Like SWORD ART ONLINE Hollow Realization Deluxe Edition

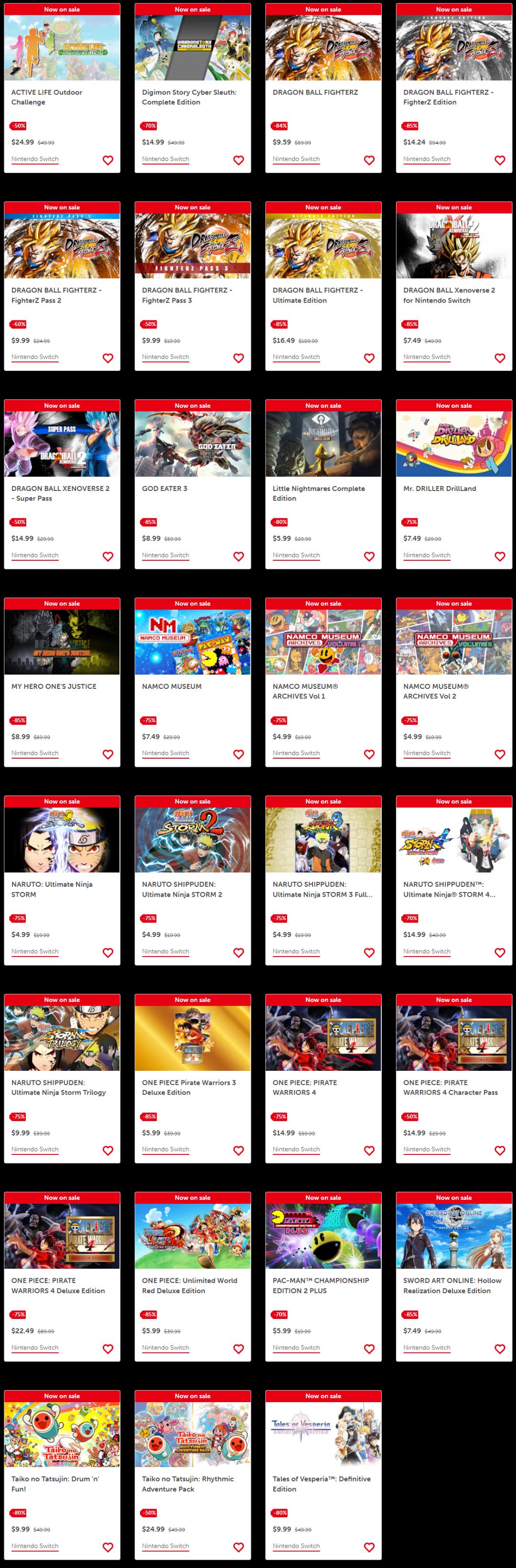coord(500,1349)
